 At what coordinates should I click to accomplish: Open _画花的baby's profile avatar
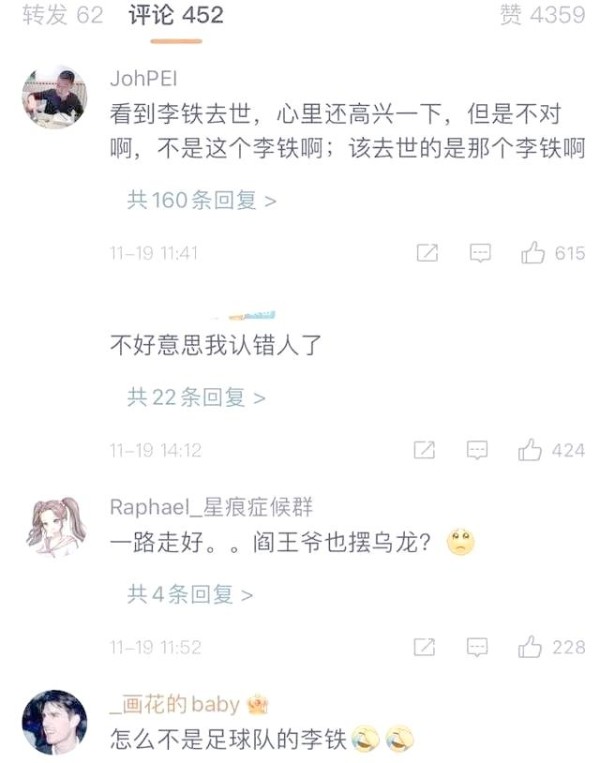pos(54,722)
